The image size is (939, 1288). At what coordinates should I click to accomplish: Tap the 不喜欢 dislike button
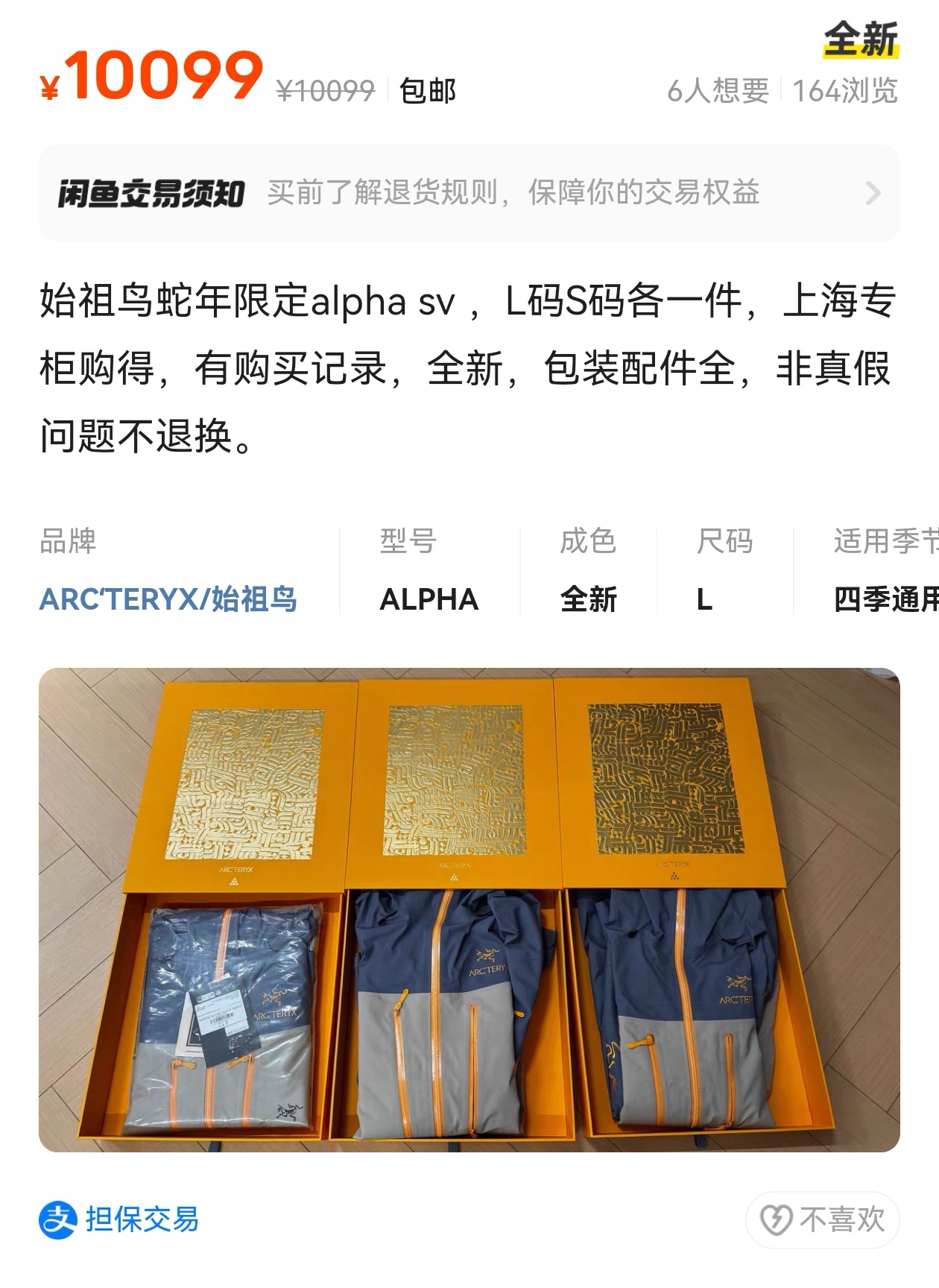(823, 1220)
